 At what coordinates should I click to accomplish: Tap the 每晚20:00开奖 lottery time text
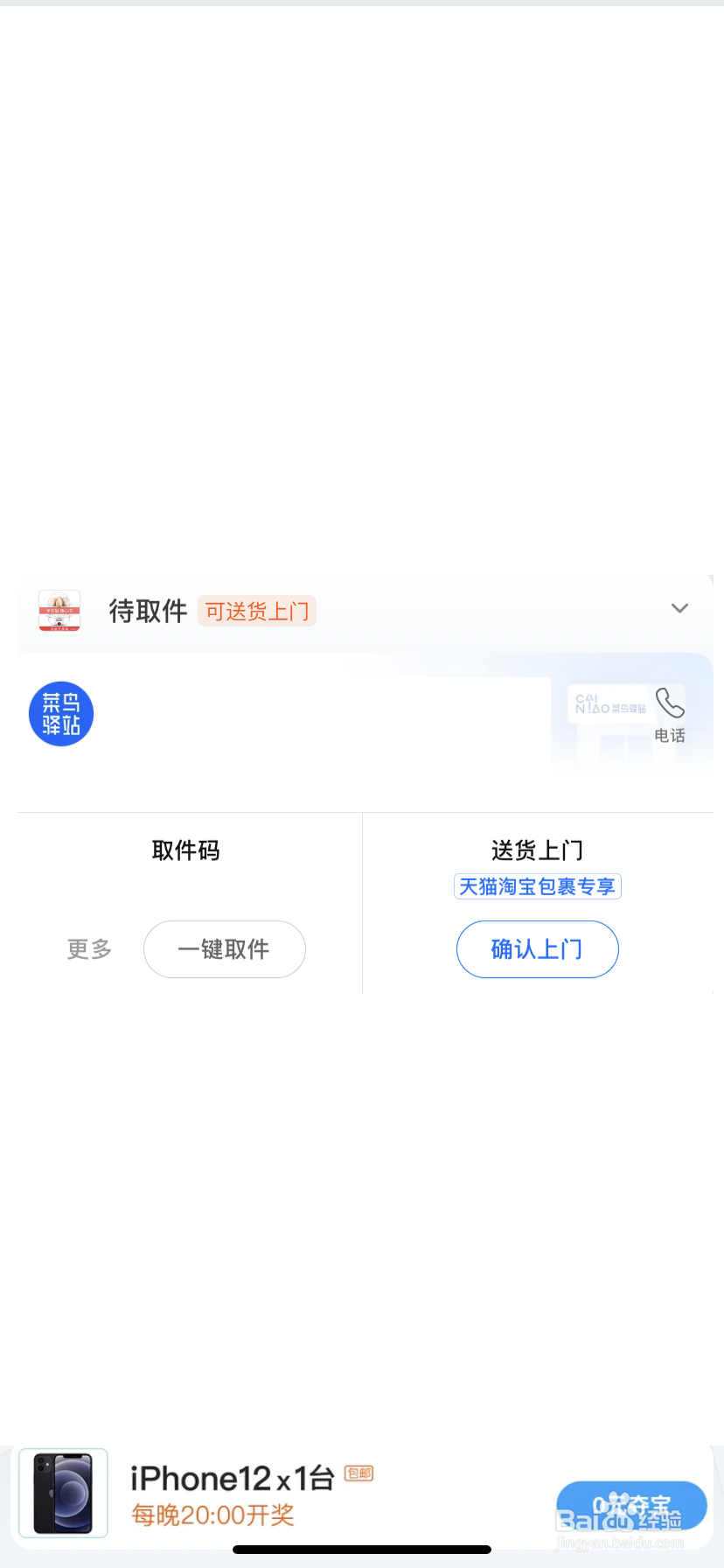(210, 1515)
